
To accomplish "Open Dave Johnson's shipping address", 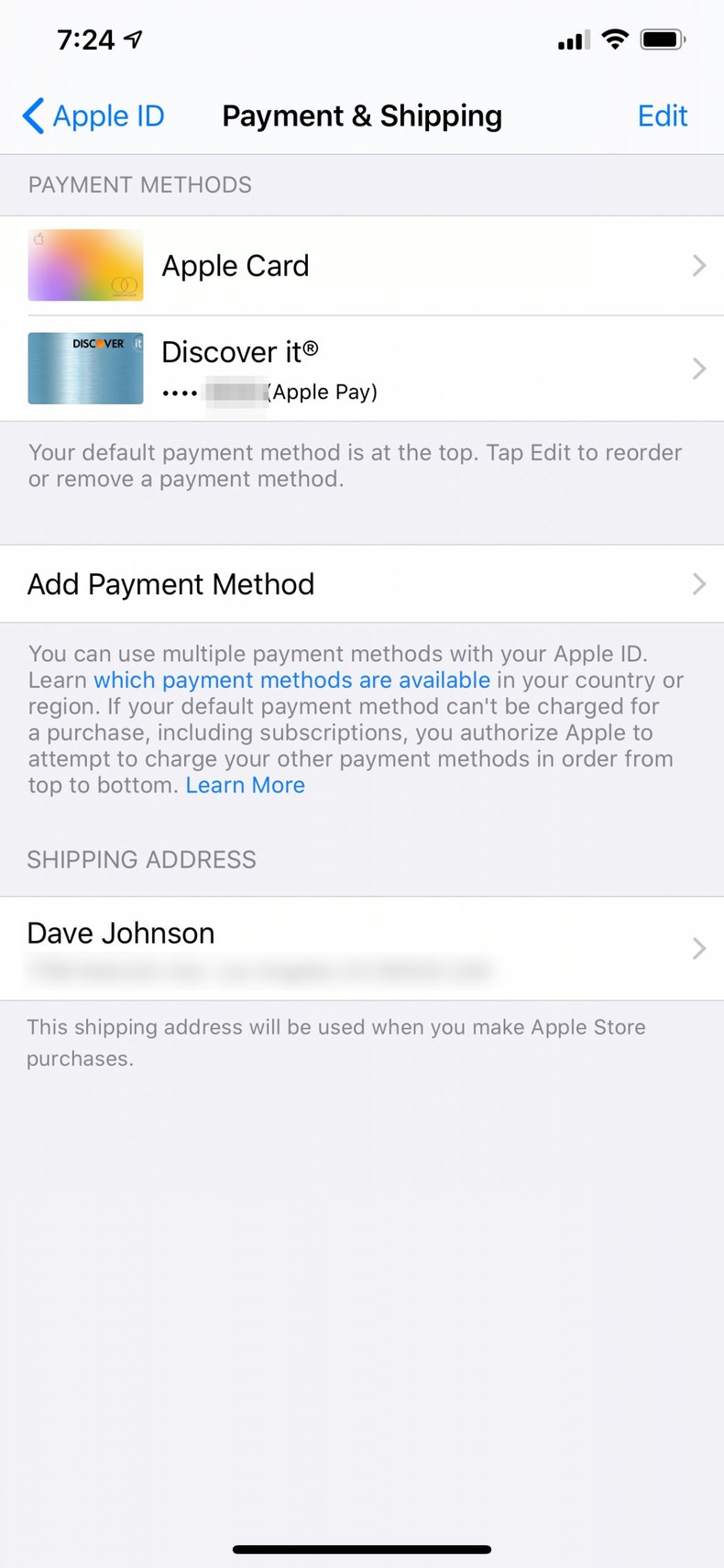I will [x=361, y=948].
